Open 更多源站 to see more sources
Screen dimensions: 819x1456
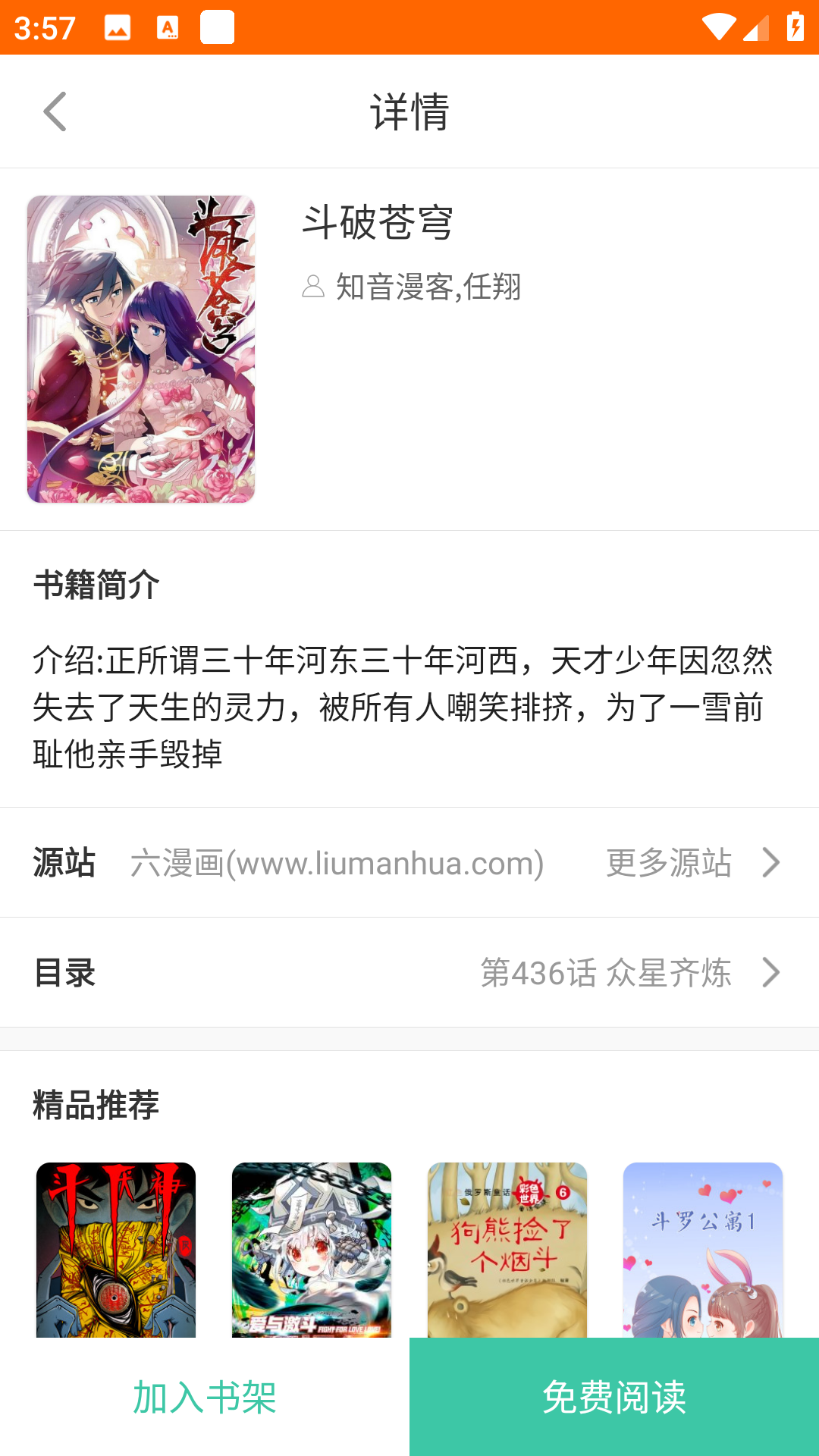692,863
